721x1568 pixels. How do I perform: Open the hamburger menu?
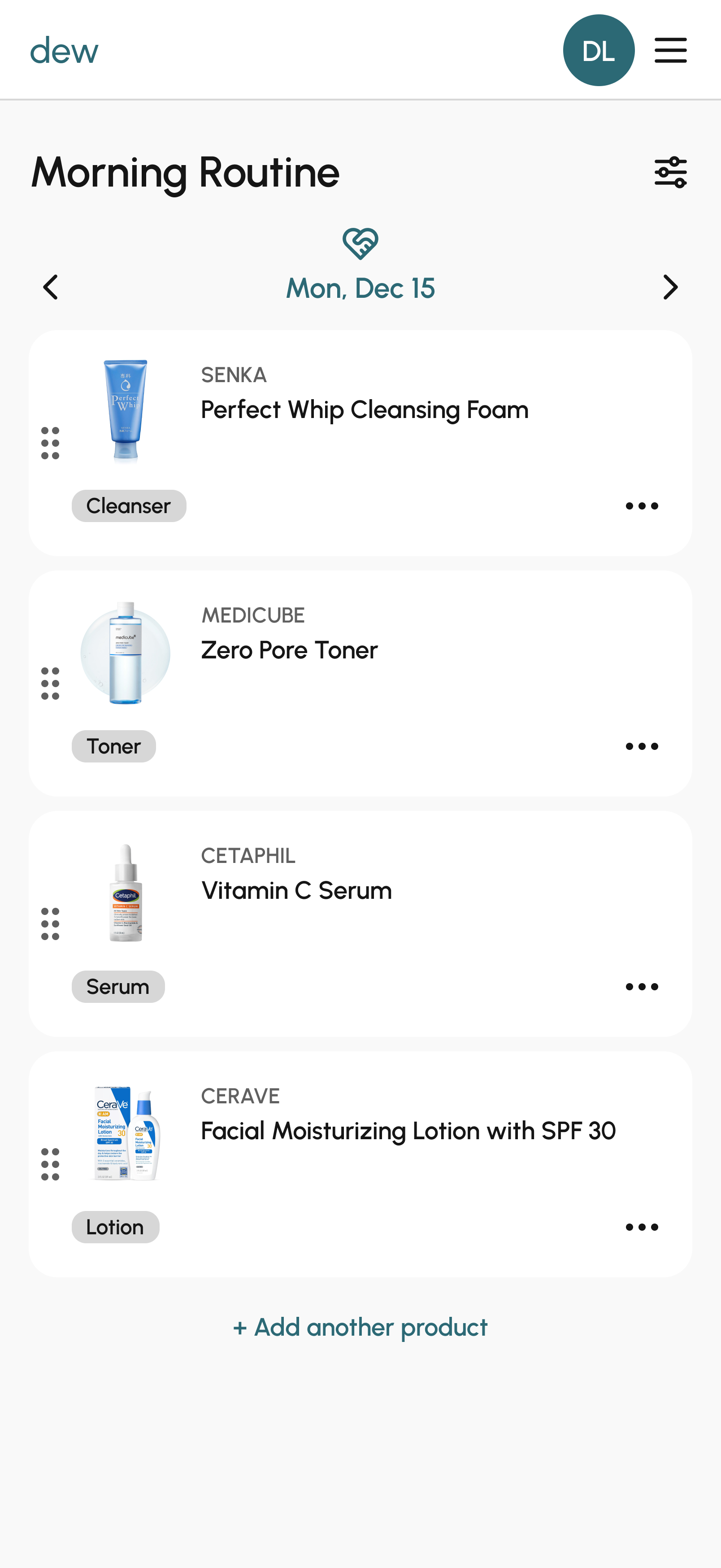(670, 51)
